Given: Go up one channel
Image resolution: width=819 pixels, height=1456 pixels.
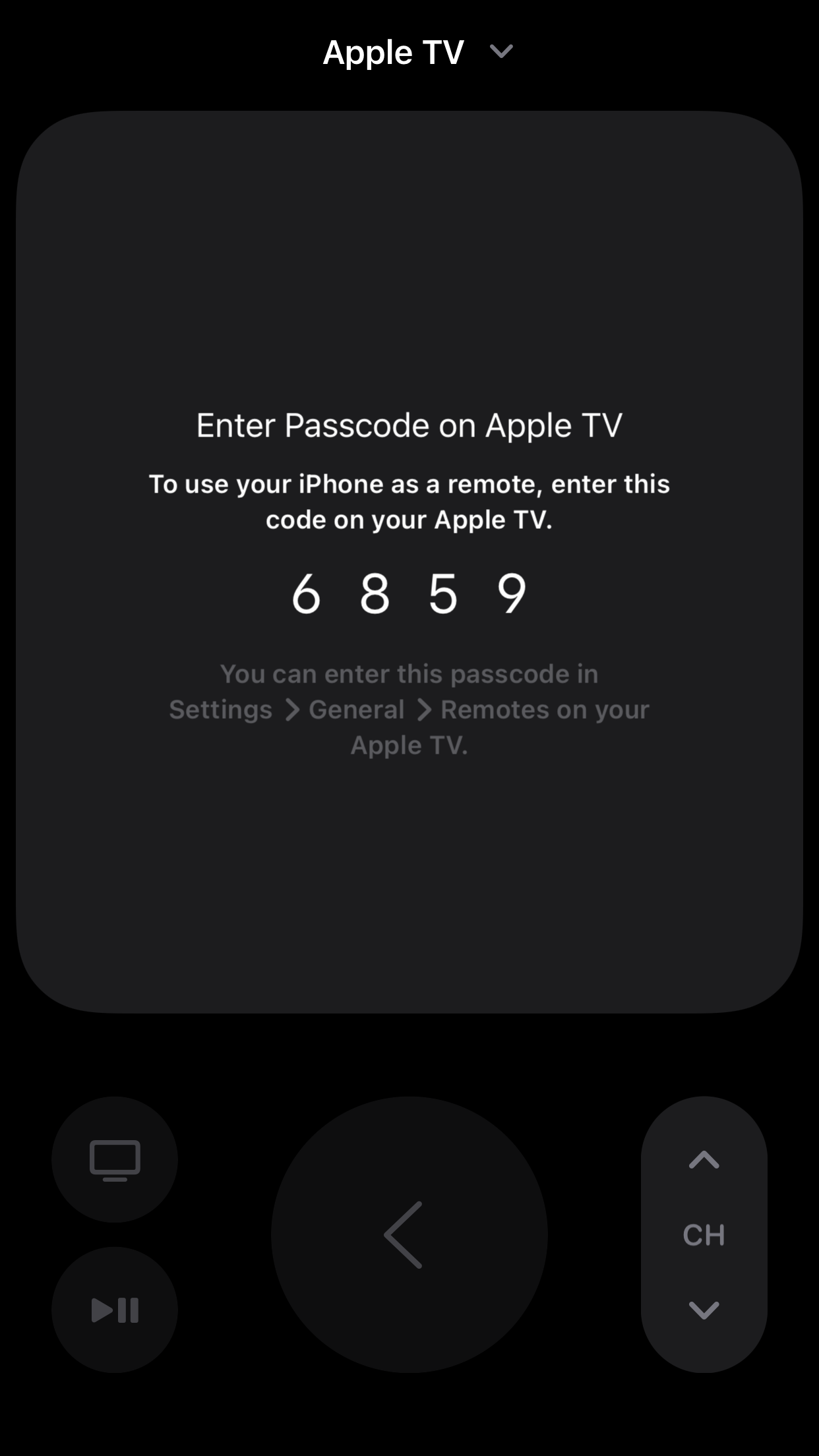Looking at the screenshot, I should (x=704, y=1161).
